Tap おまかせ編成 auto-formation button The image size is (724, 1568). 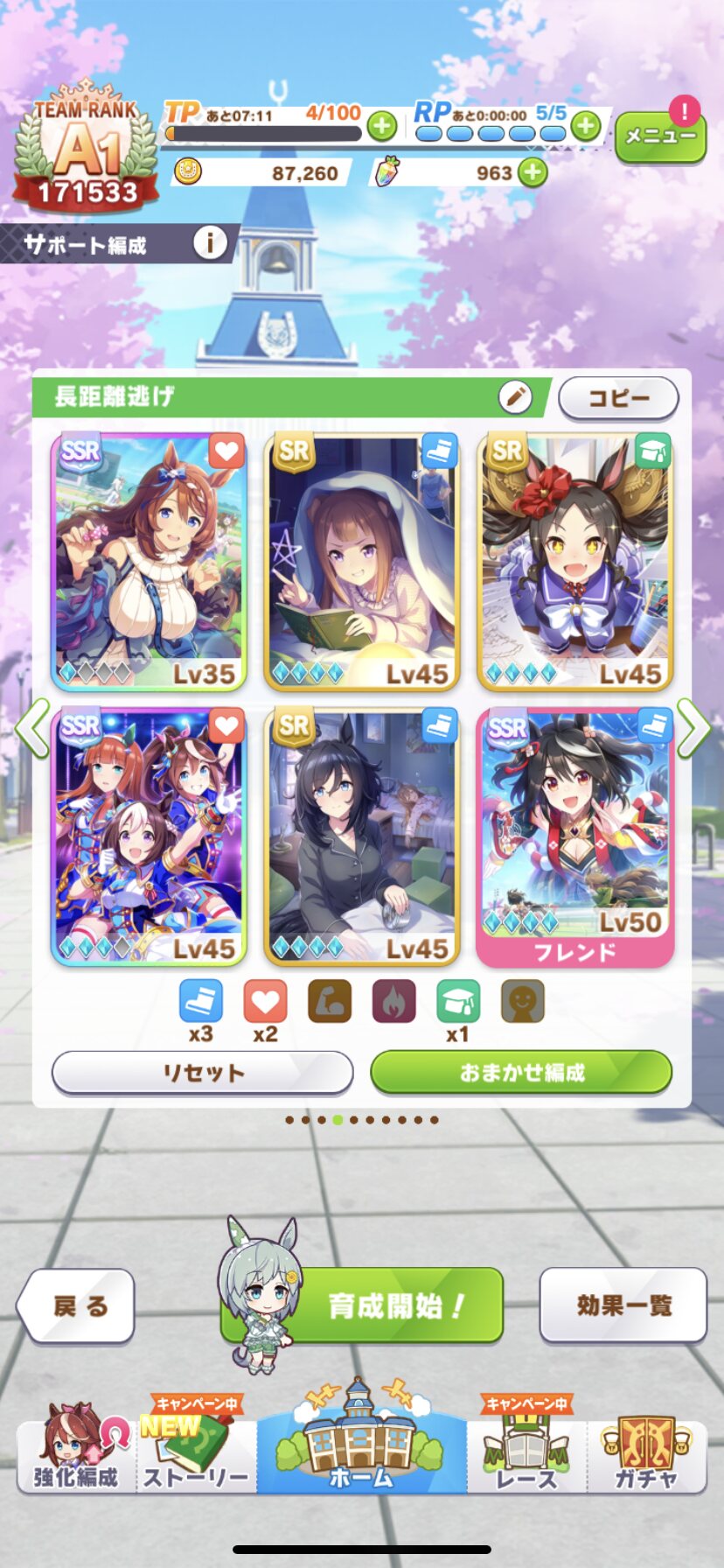[522, 1073]
